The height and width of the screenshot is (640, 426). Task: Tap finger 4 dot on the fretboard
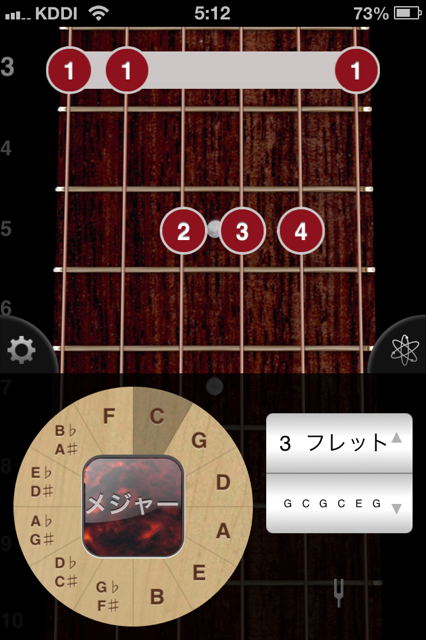(301, 231)
